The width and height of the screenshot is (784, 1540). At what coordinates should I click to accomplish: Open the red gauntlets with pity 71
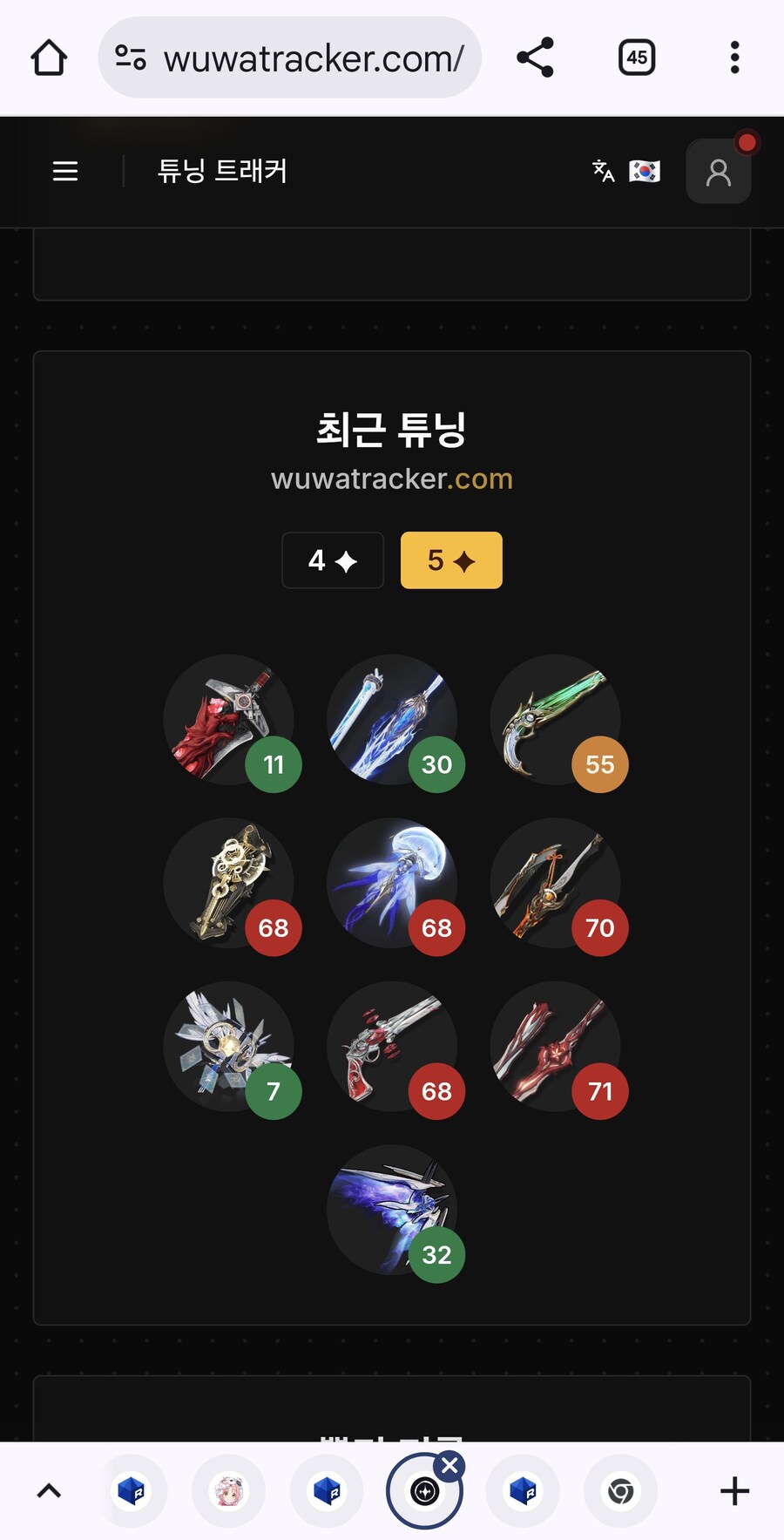pos(555,1046)
